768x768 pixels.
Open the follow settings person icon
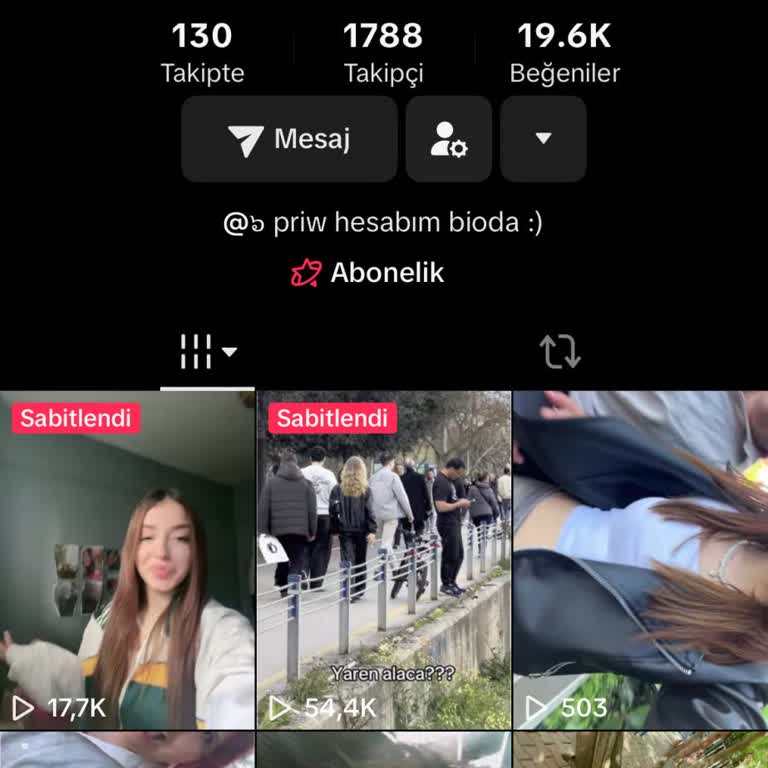tap(448, 139)
